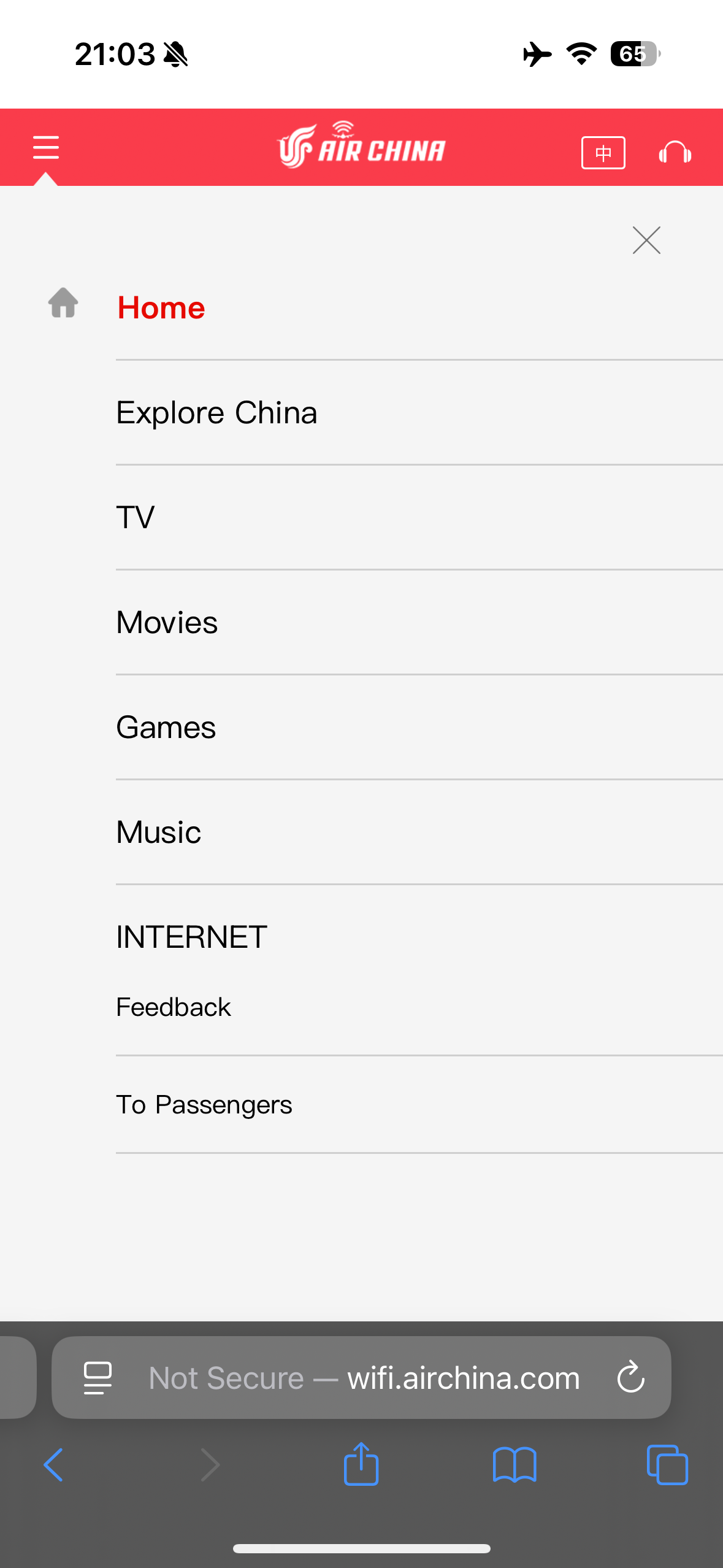Reload the page
This screenshot has height=1568, width=723.
click(630, 1377)
